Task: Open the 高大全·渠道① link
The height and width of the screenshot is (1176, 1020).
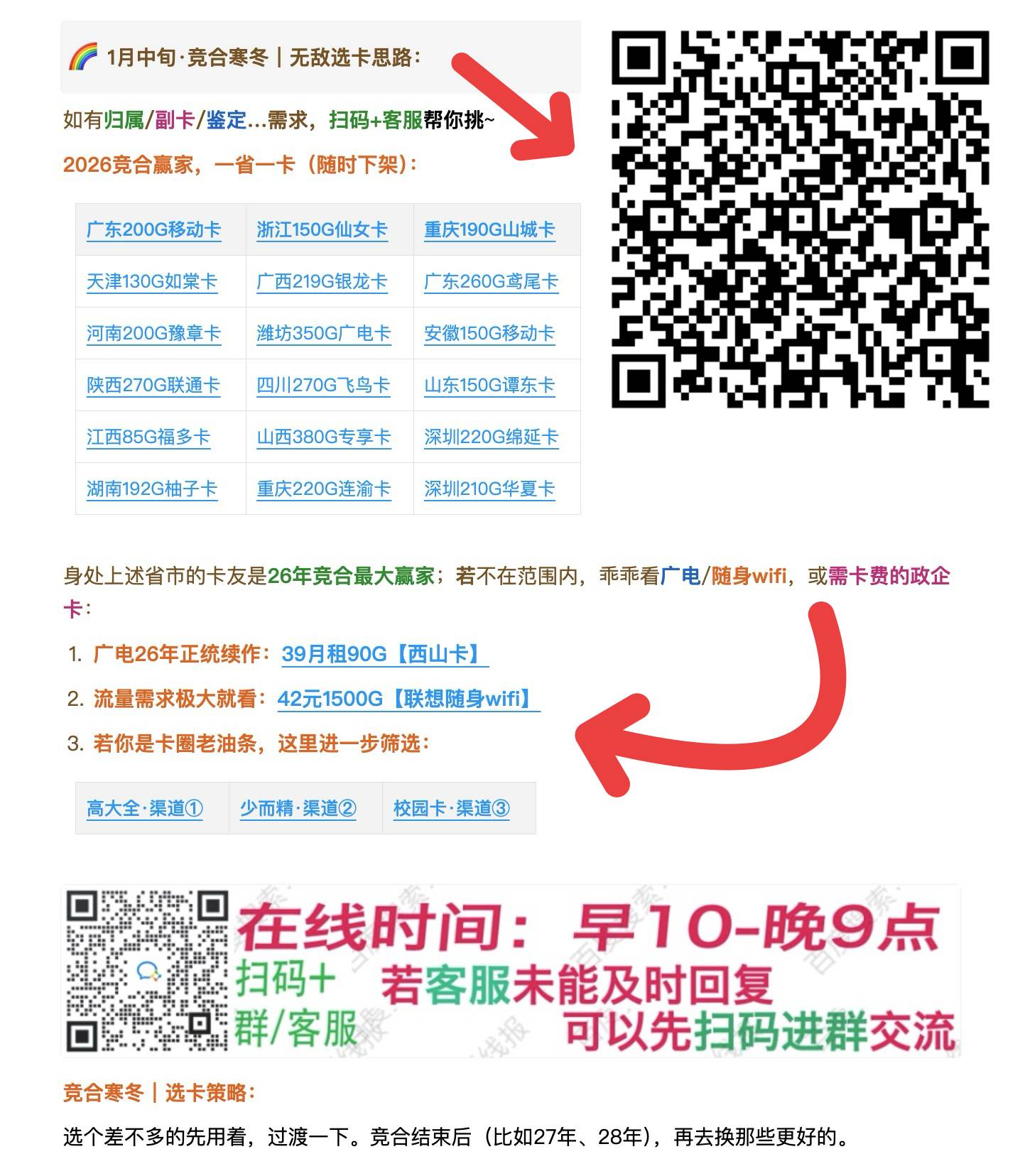Action: (145, 808)
